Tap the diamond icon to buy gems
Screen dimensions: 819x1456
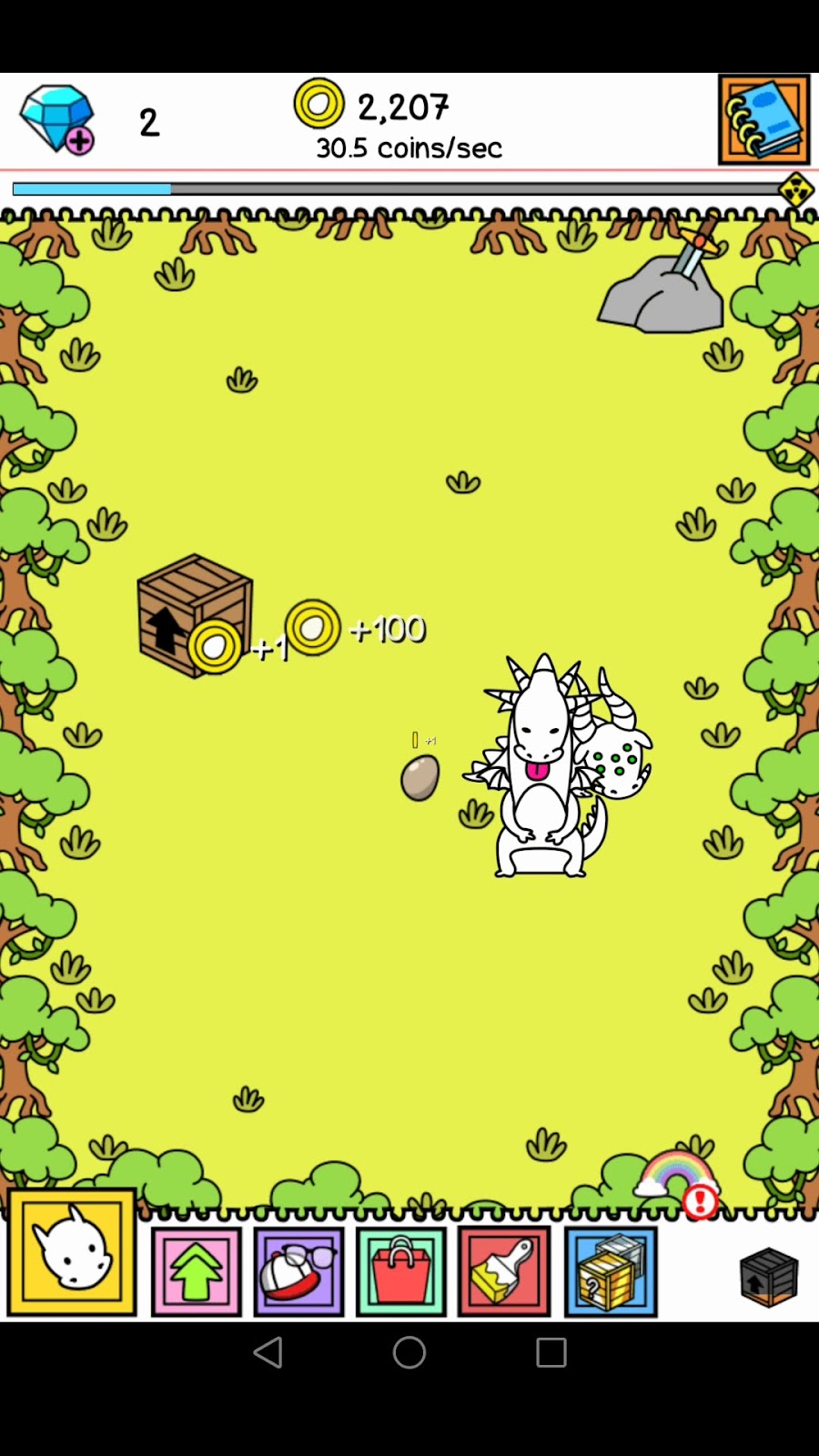[x=57, y=120]
